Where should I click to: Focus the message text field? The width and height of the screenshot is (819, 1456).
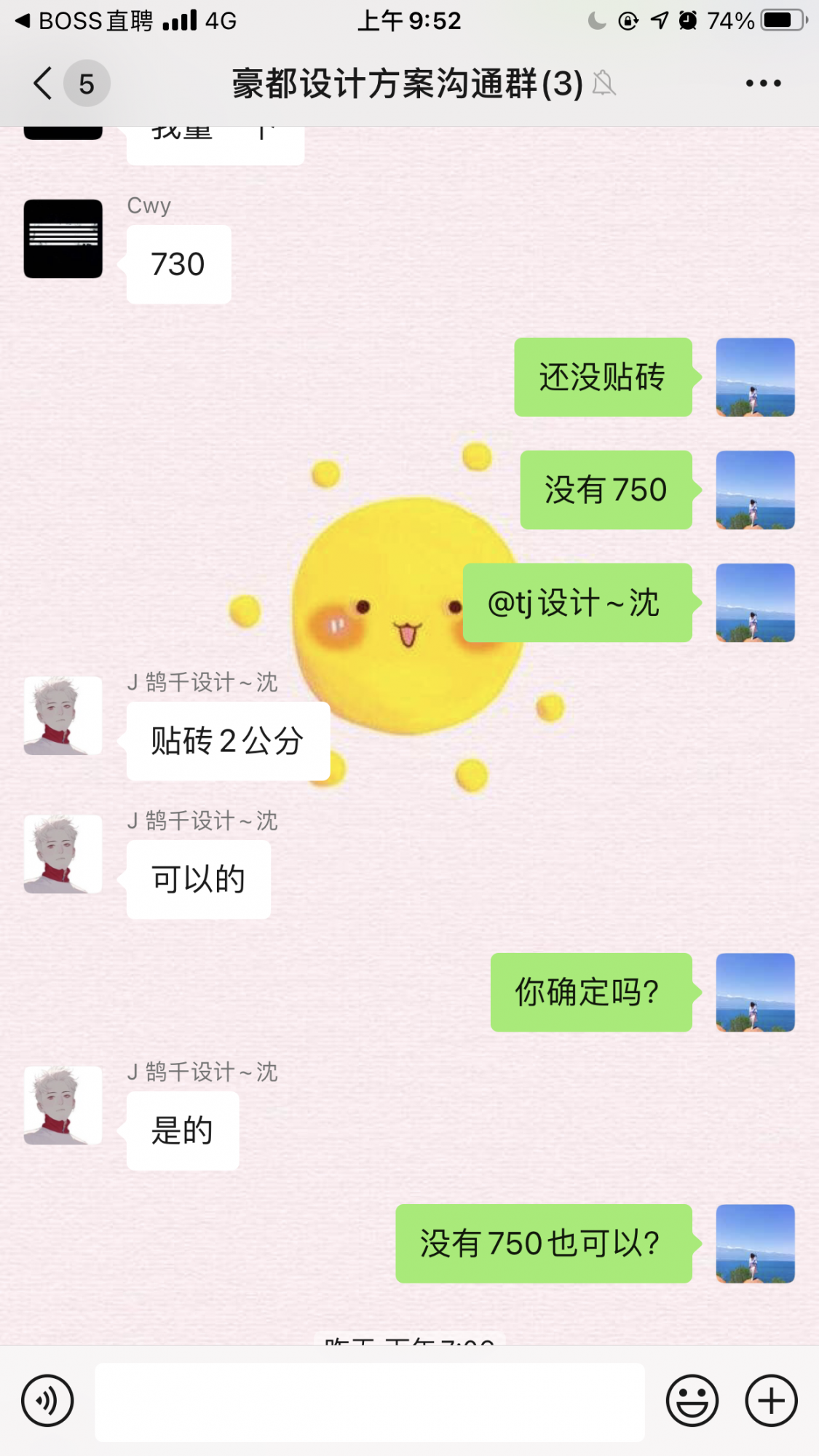(370, 1402)
